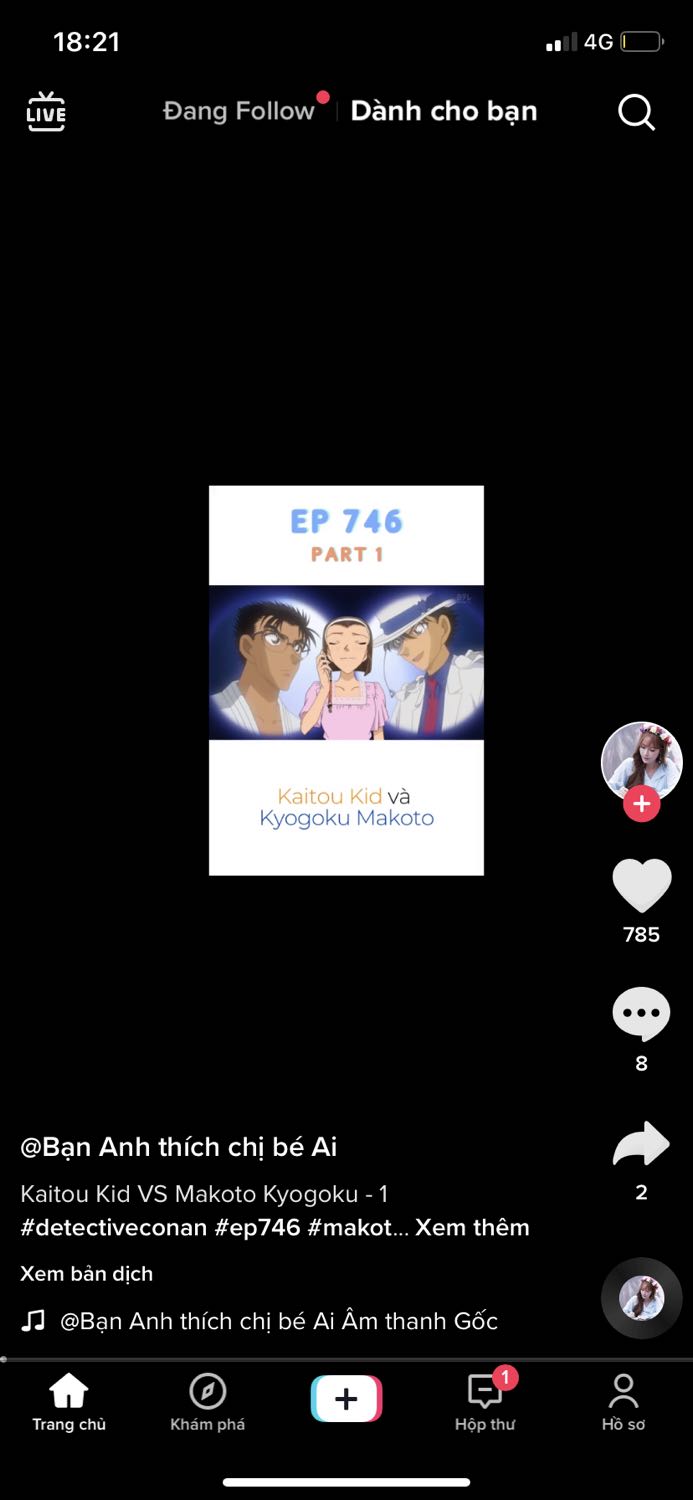The height and width of the screenshot is (1500, 693).
Task: Switch to the Dành cho bạn feed
Action: click(x=444, y=111)
